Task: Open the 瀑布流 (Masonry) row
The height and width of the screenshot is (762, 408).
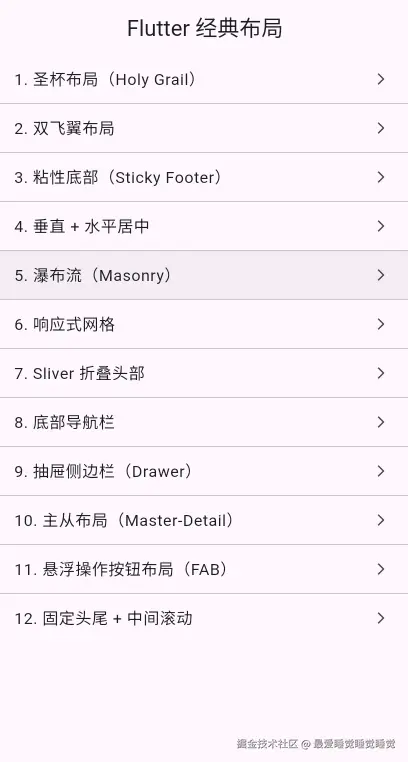Action: click(x=204, y=275)
